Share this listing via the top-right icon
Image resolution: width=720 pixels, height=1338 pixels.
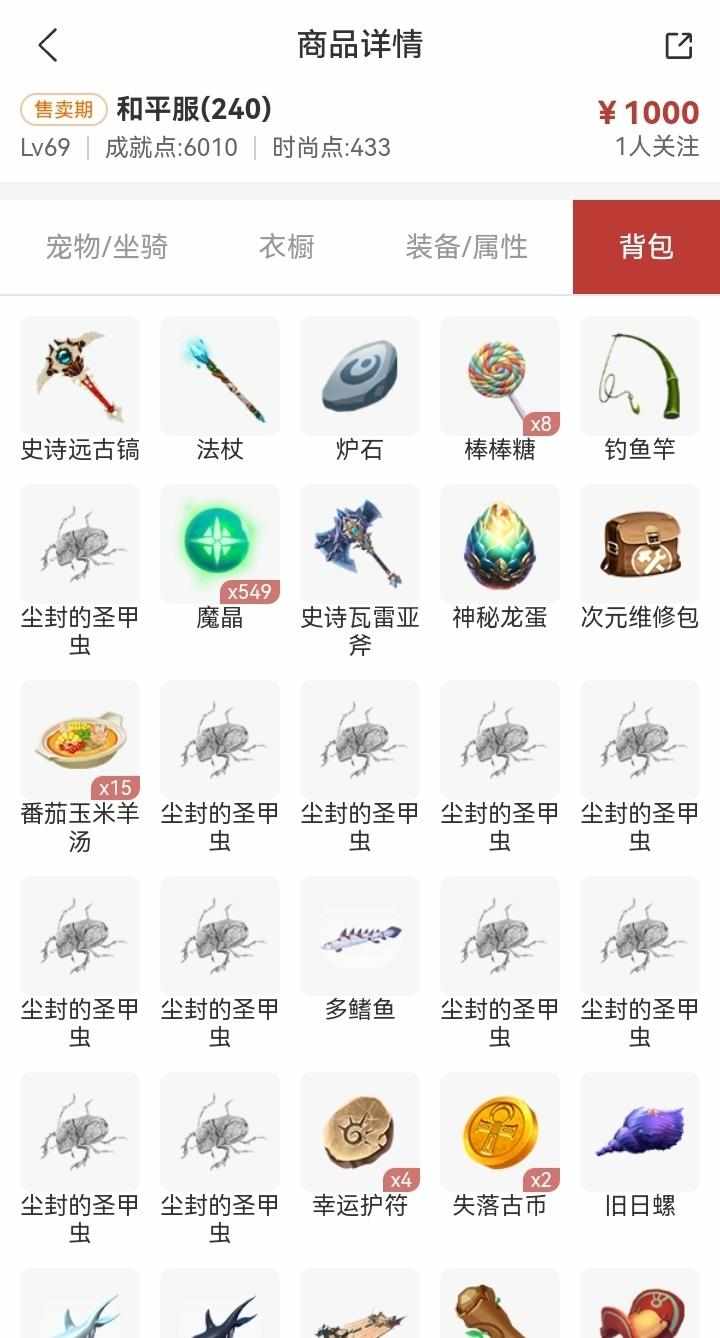(x=678, y=45)
